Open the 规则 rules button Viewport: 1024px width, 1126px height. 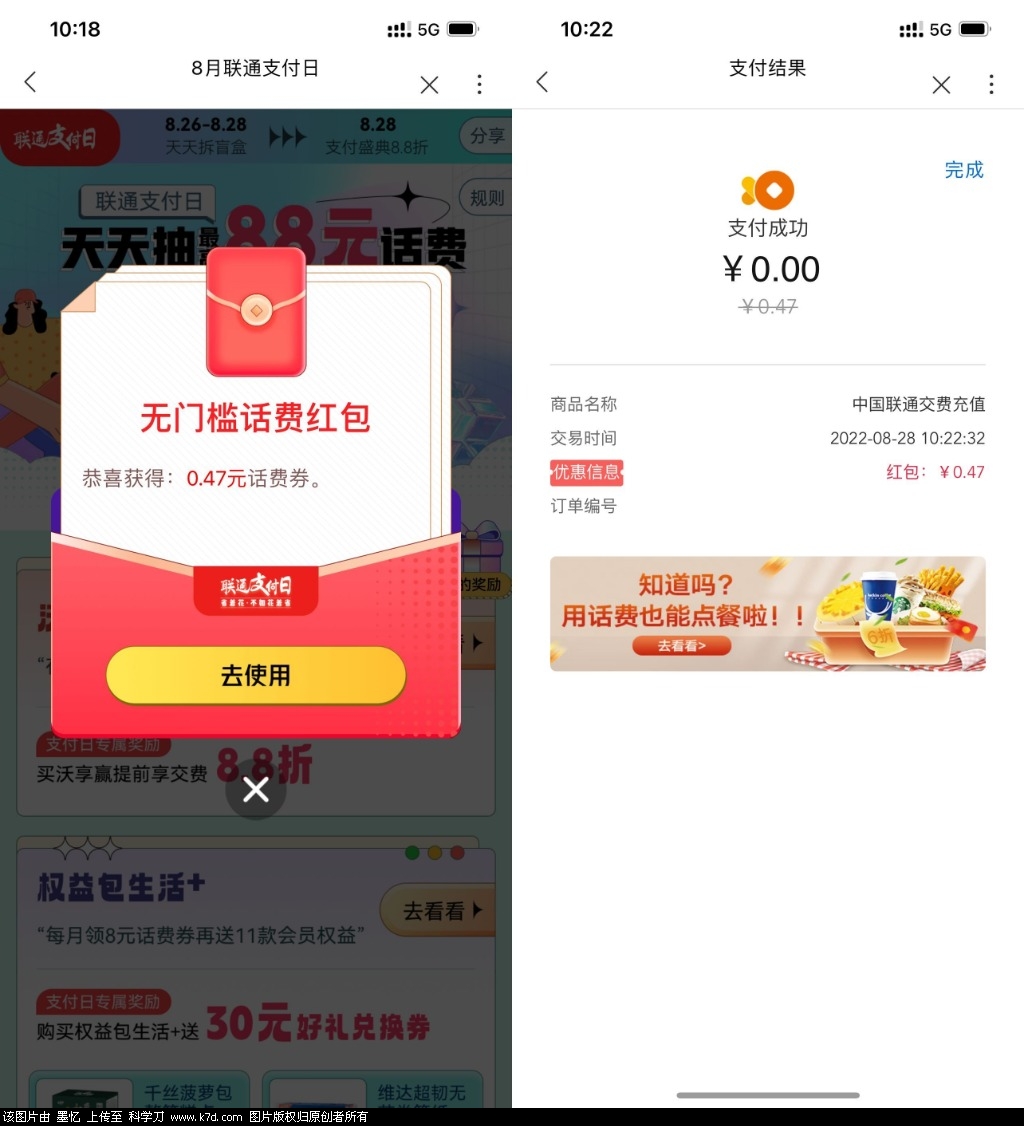click(x=486, y=198)
